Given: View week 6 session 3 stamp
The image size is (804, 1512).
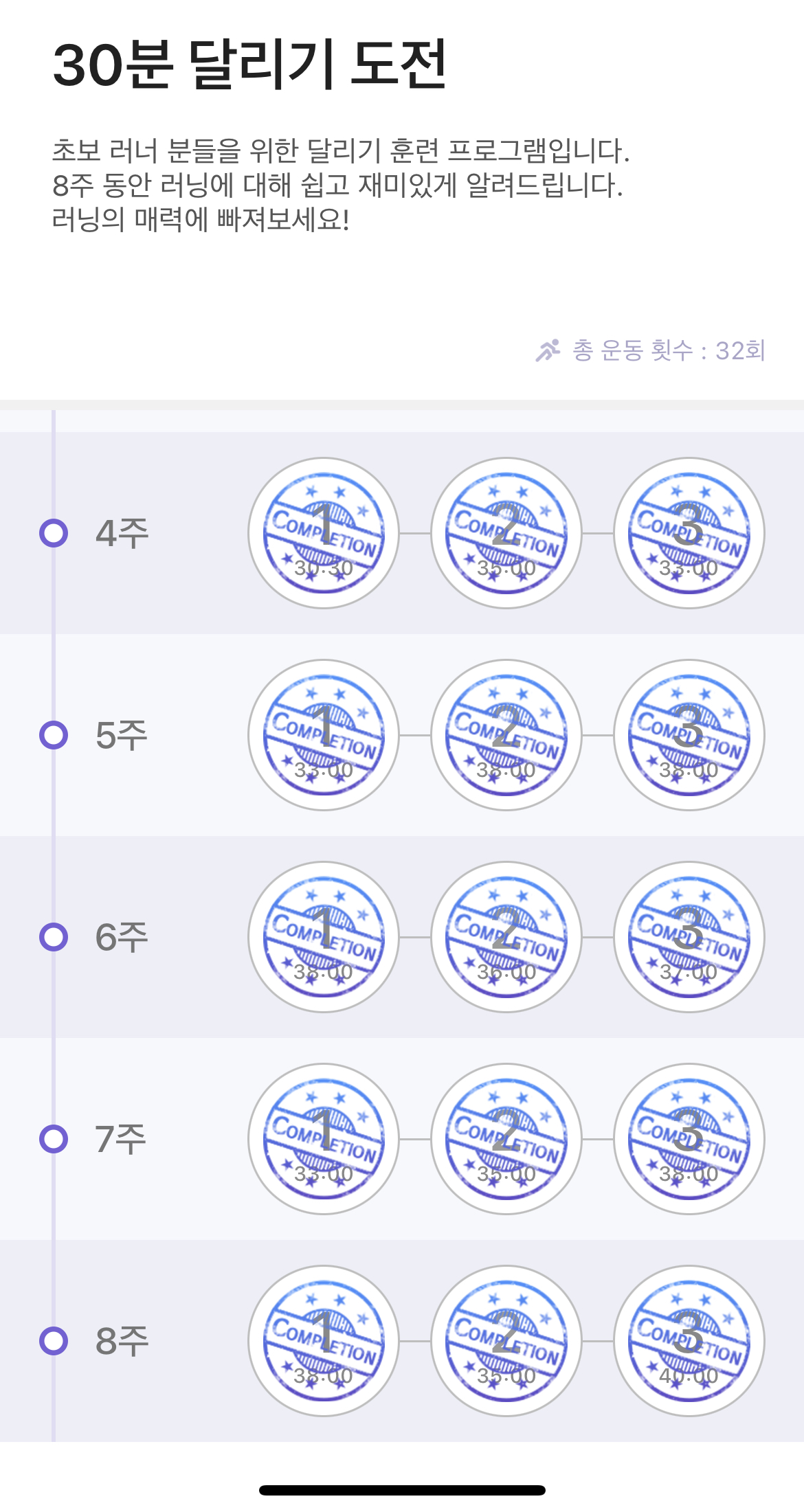Looking at the screenshot, I should click(x=689, y=937).
